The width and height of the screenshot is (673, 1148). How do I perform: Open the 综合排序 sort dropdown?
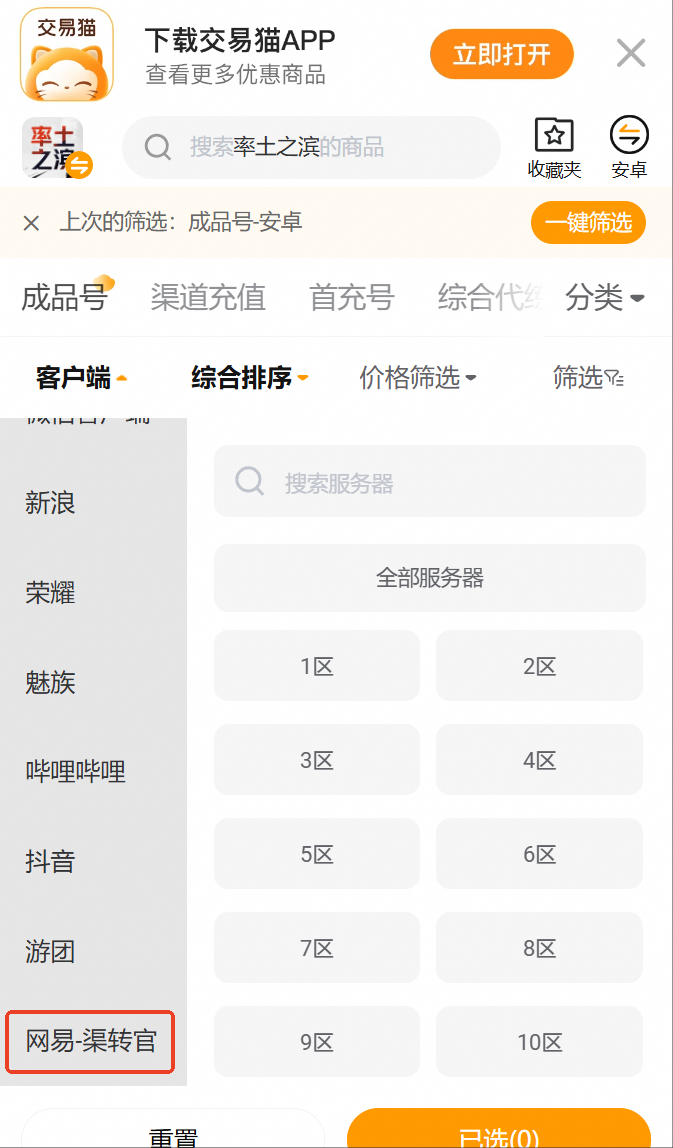coord(249,378)
